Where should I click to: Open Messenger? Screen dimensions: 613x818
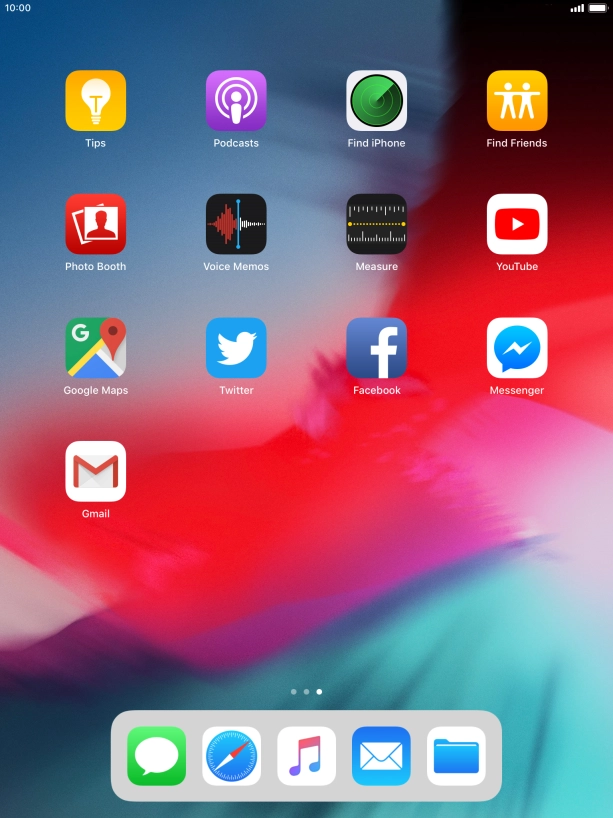click(x=517, y=348)
